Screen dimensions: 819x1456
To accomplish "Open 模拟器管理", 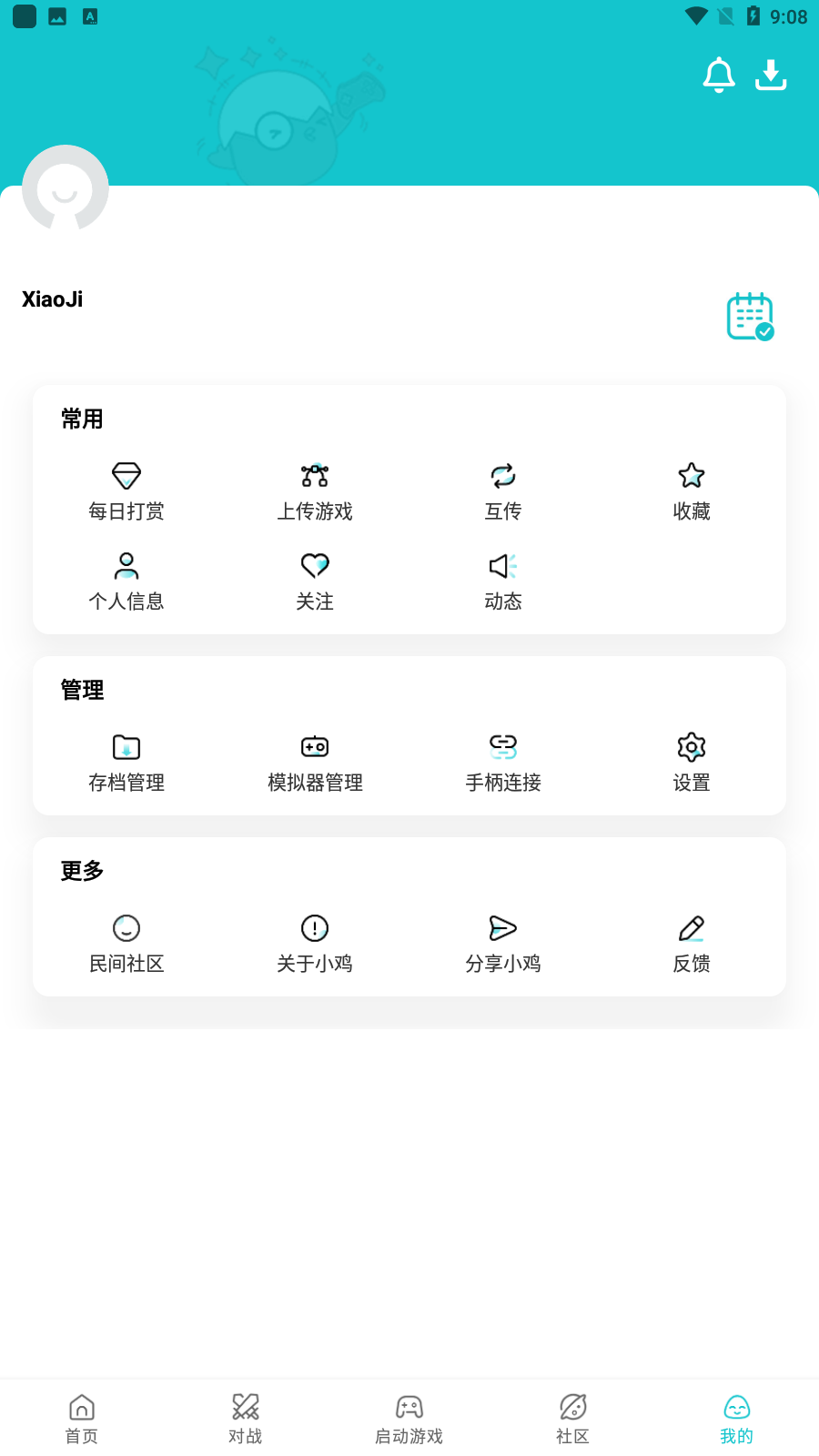I will (x=315, y=763).
